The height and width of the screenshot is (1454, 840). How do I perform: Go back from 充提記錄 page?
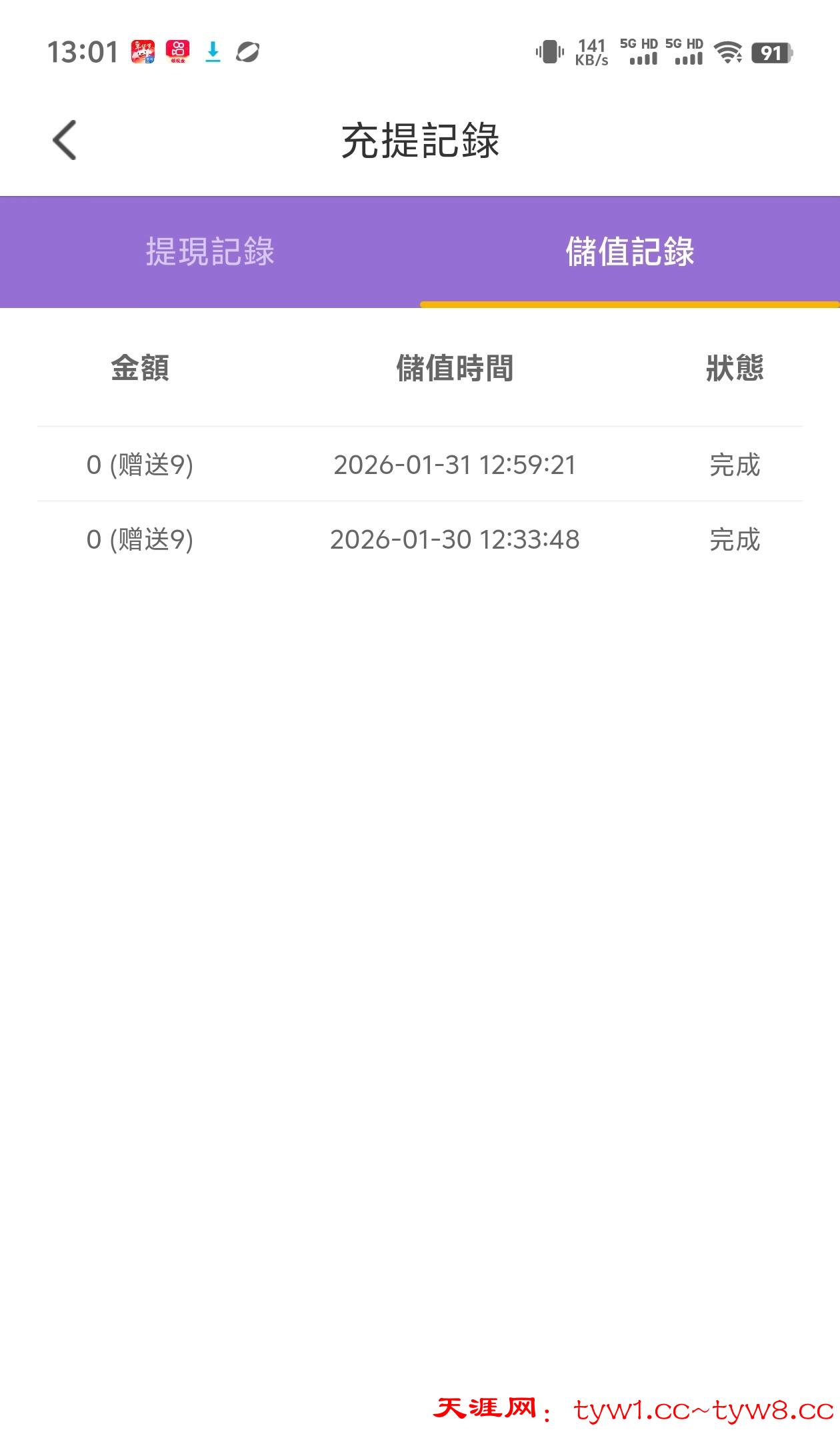[65, 140]
